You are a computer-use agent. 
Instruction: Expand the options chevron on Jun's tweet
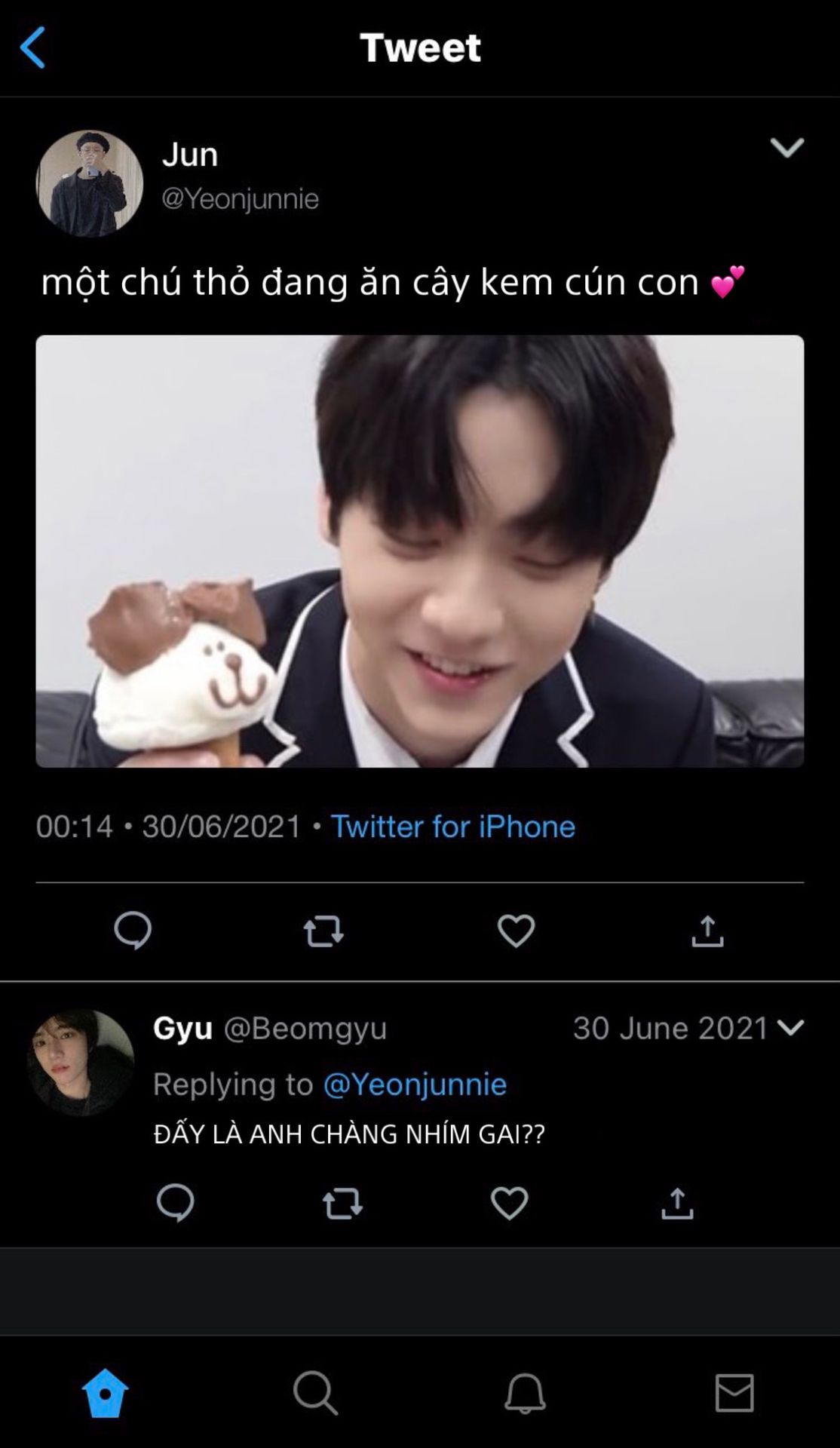click(786, 147)
